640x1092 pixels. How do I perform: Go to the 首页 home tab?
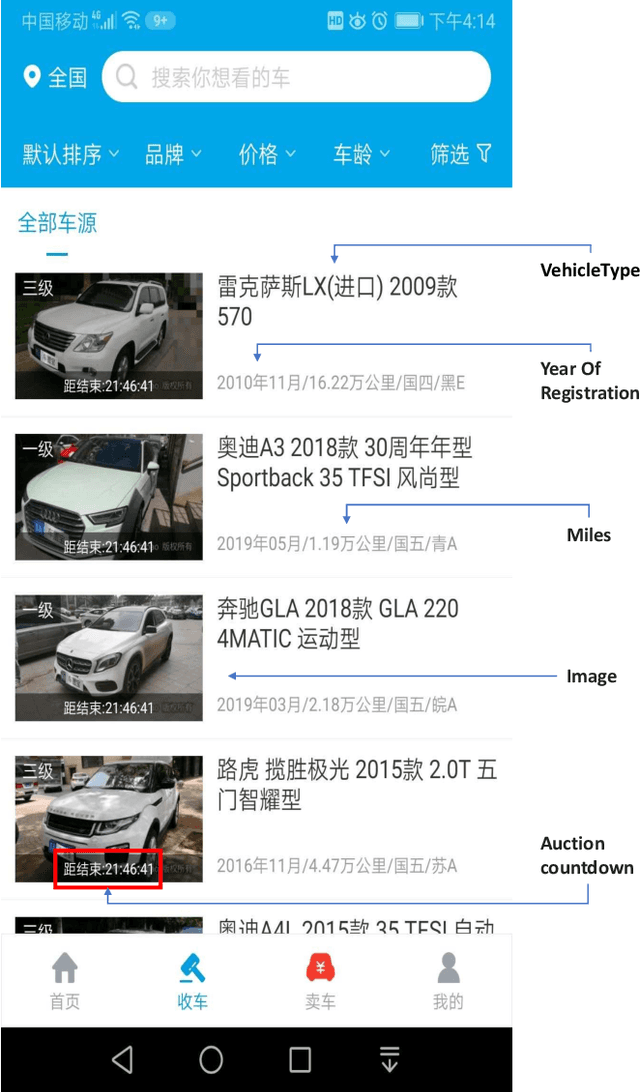65,981
